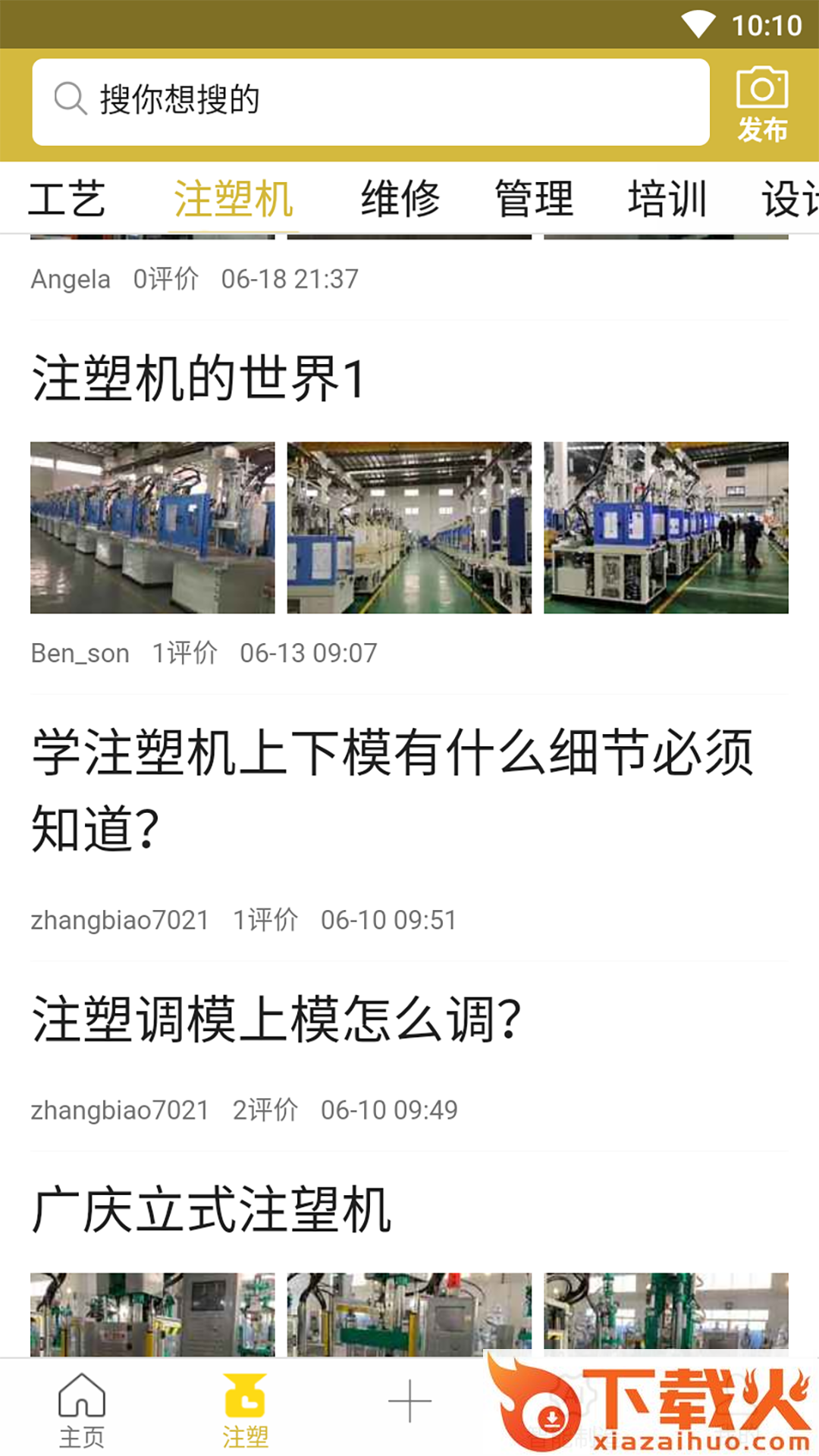The width and height of the screenshot is (819, 1456).
Task: Select the 注塑机 top tab
Action: (x=233, y=199)
